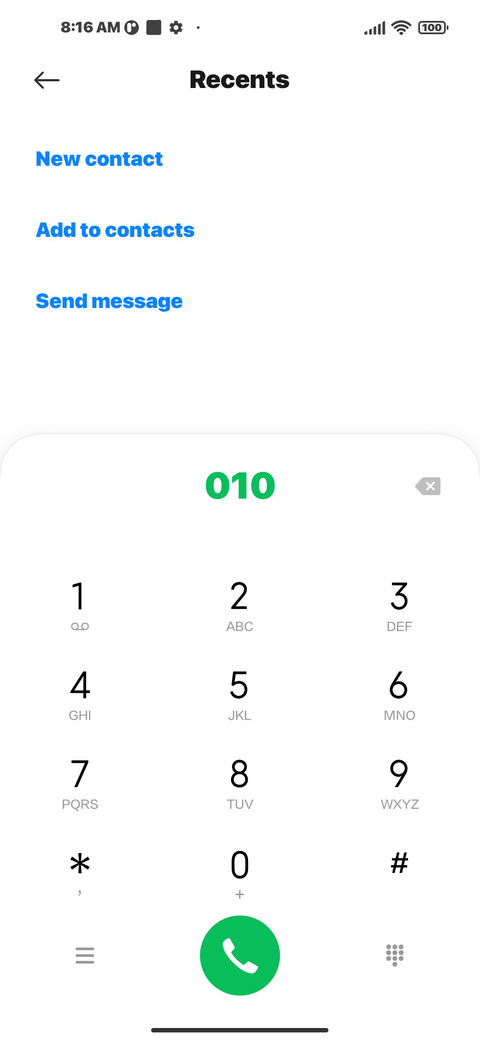The image size is (480, 1040).
Task: Tap the asterisk key
Action: pos(80,873)
